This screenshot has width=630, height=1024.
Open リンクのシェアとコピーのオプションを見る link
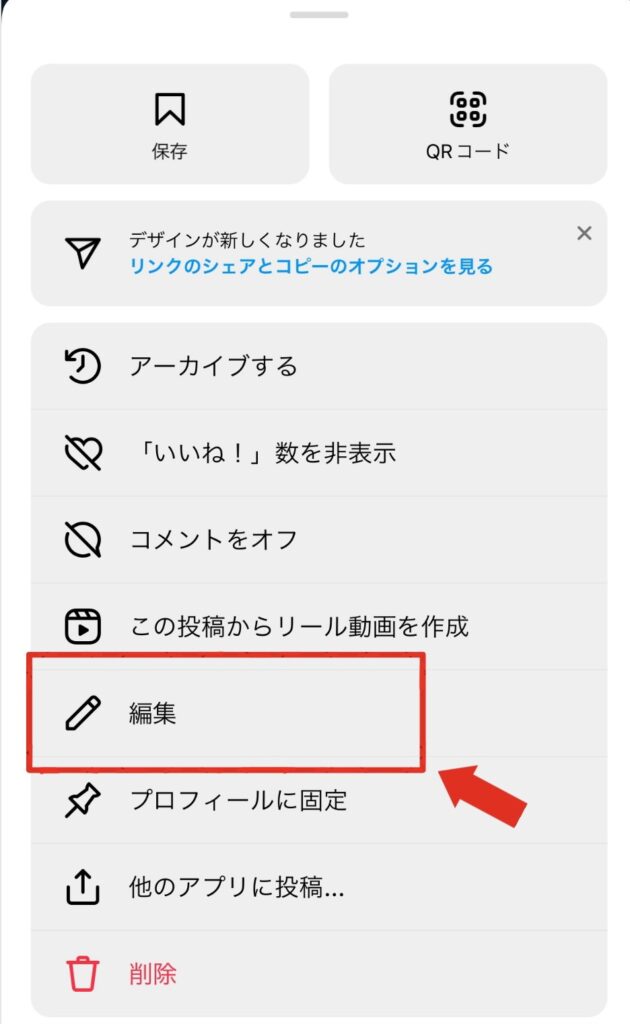point(310,267)
